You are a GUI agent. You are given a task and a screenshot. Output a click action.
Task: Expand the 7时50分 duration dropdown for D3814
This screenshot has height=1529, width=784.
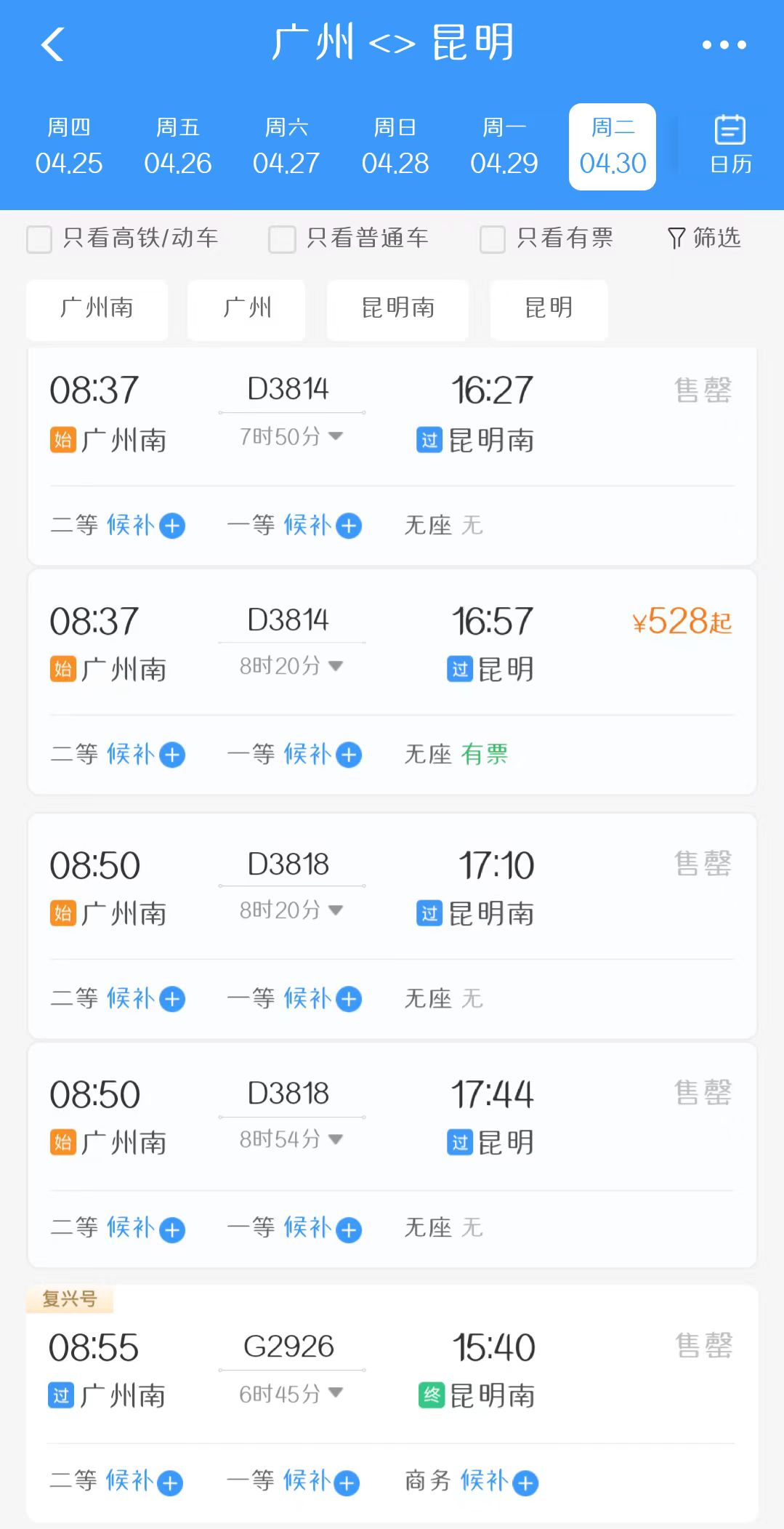point(289,436)
